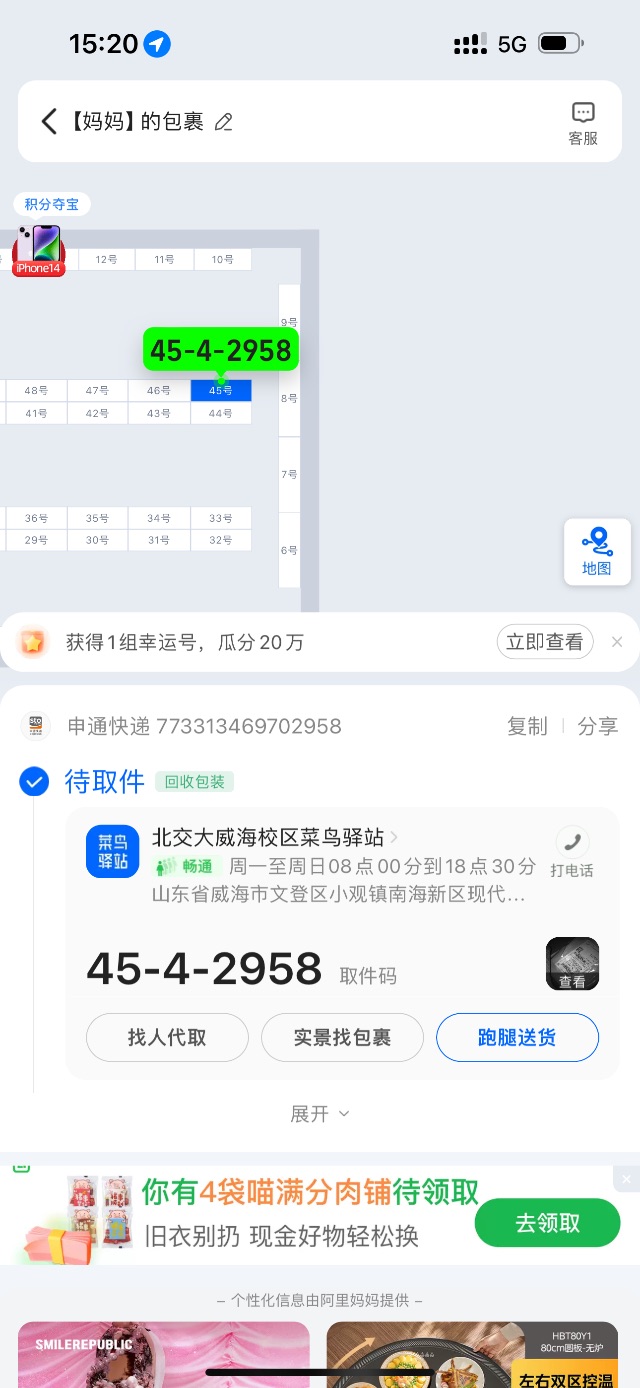Open 北交大威海校区菜鸟驿站 station details
The image size is (640, 1388).
pos(268,837)
